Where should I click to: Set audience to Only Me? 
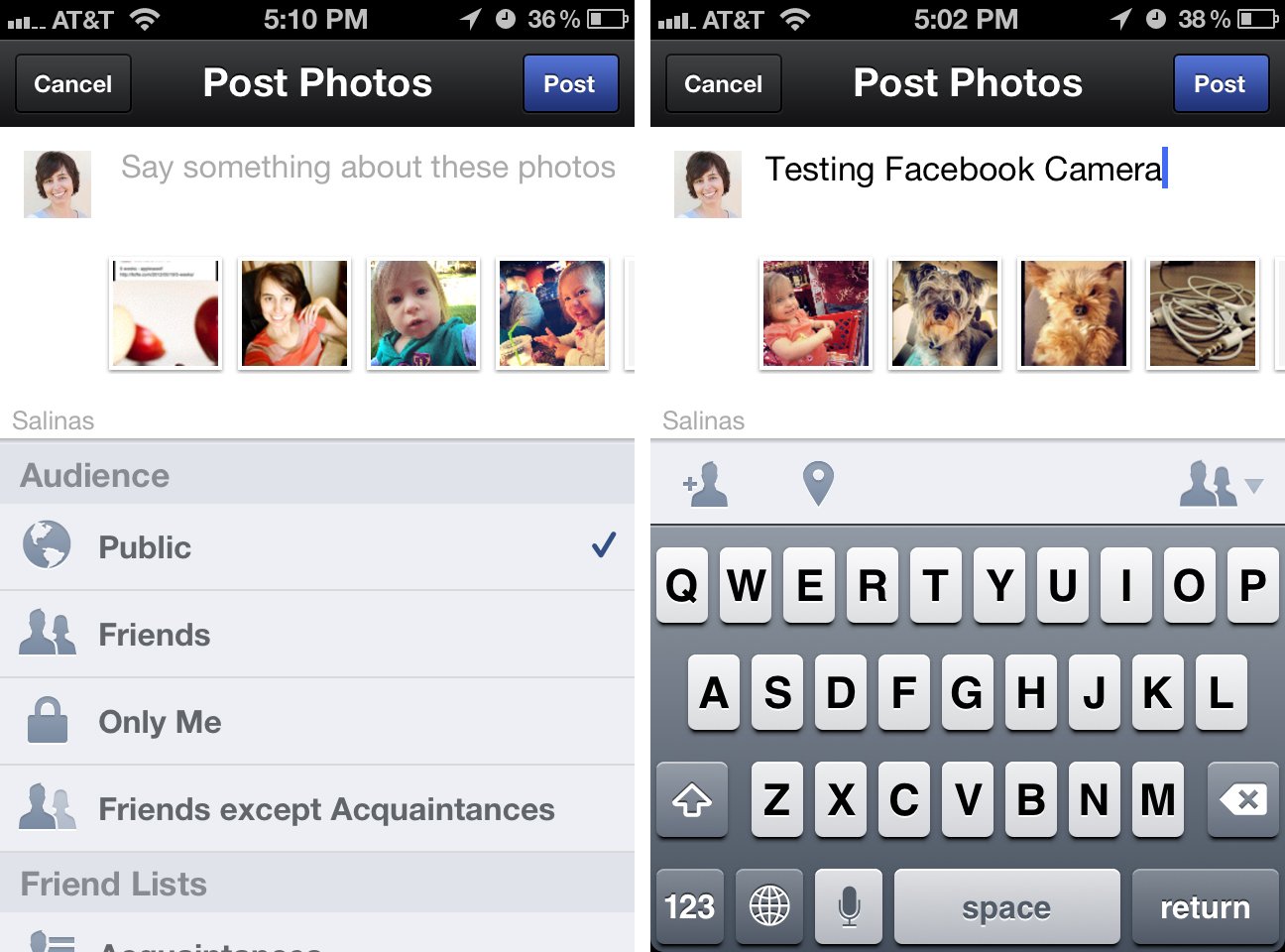[317, 722]
